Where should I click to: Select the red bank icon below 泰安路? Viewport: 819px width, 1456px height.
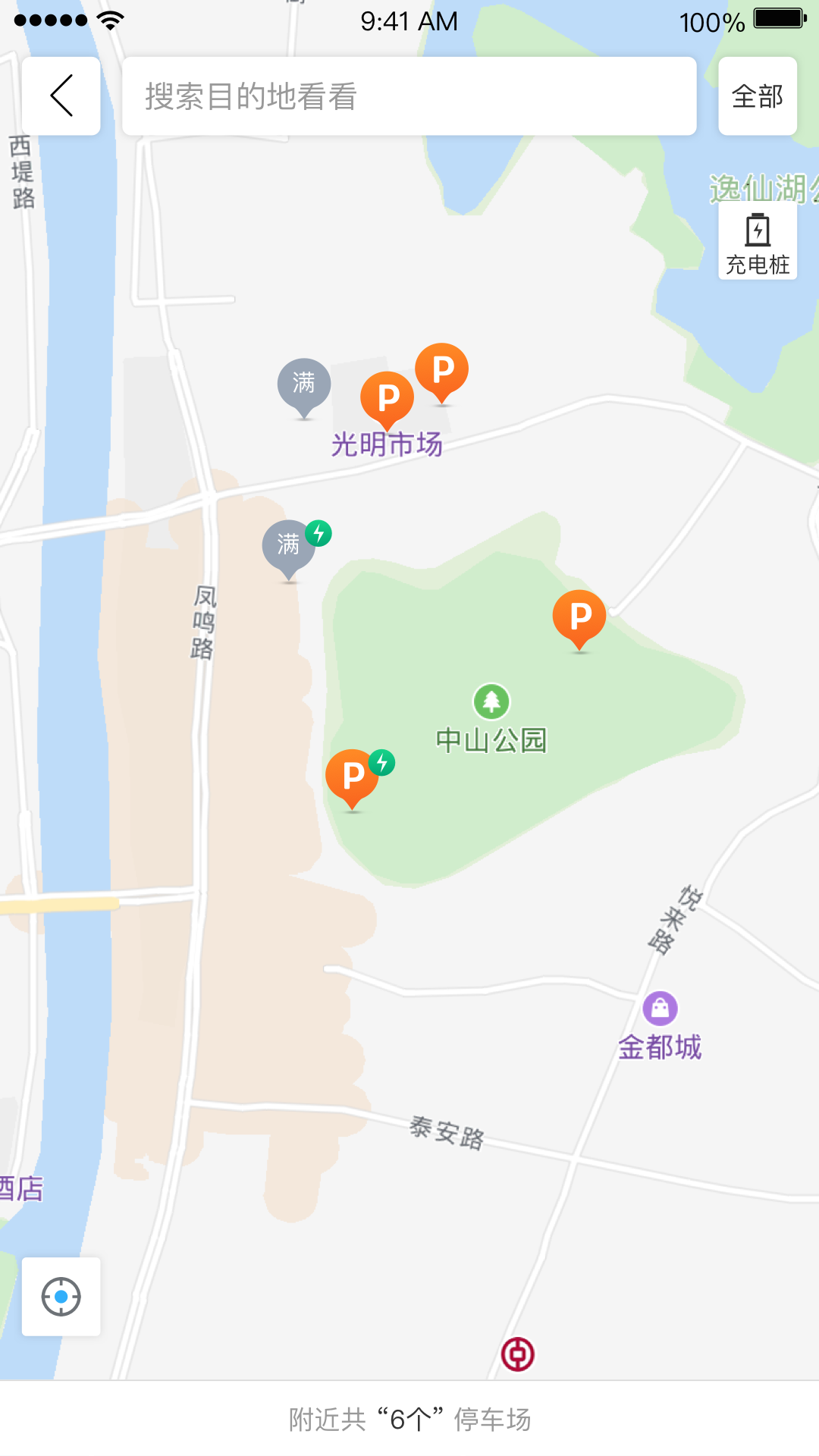[518, 1356]
